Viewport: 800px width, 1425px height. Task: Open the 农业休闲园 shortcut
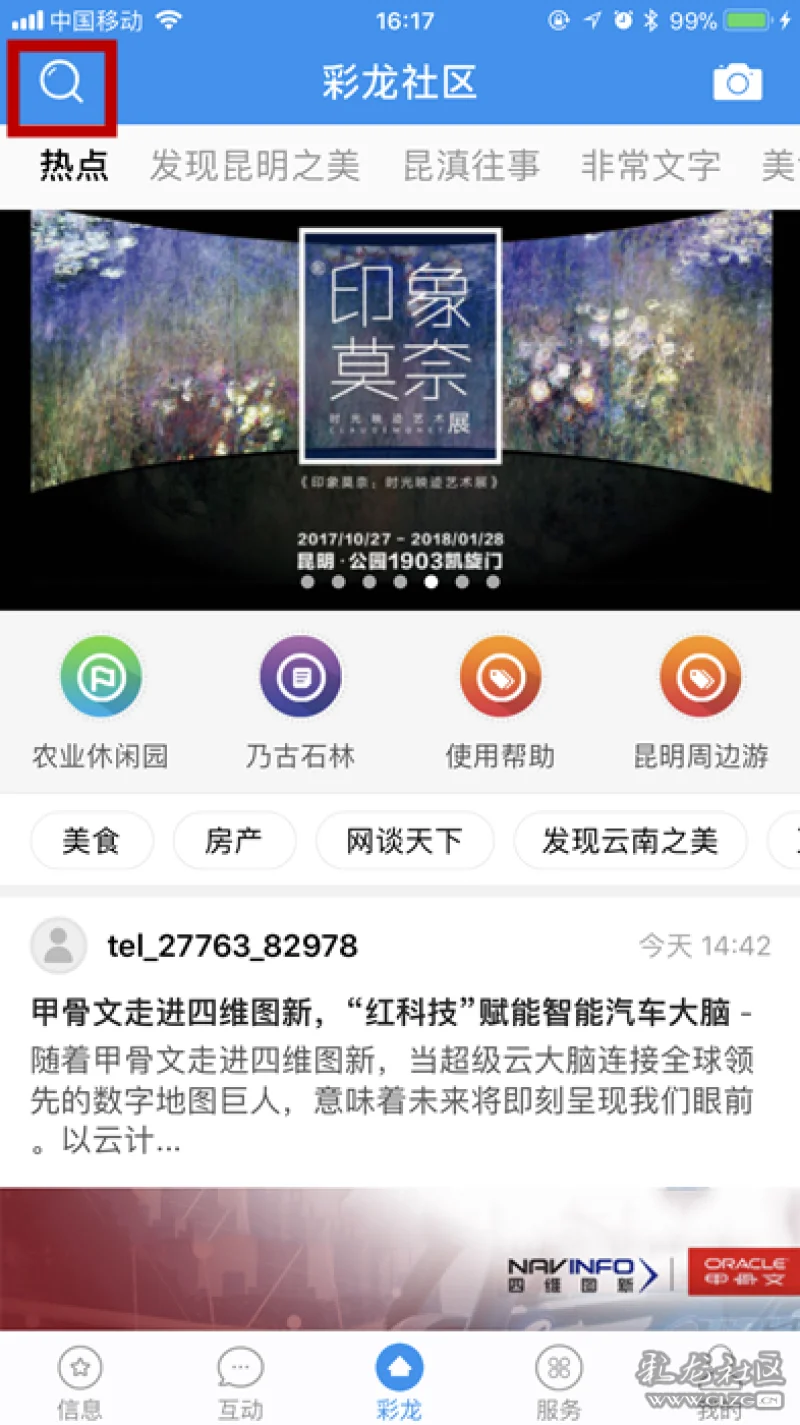[x=100, y=702]
